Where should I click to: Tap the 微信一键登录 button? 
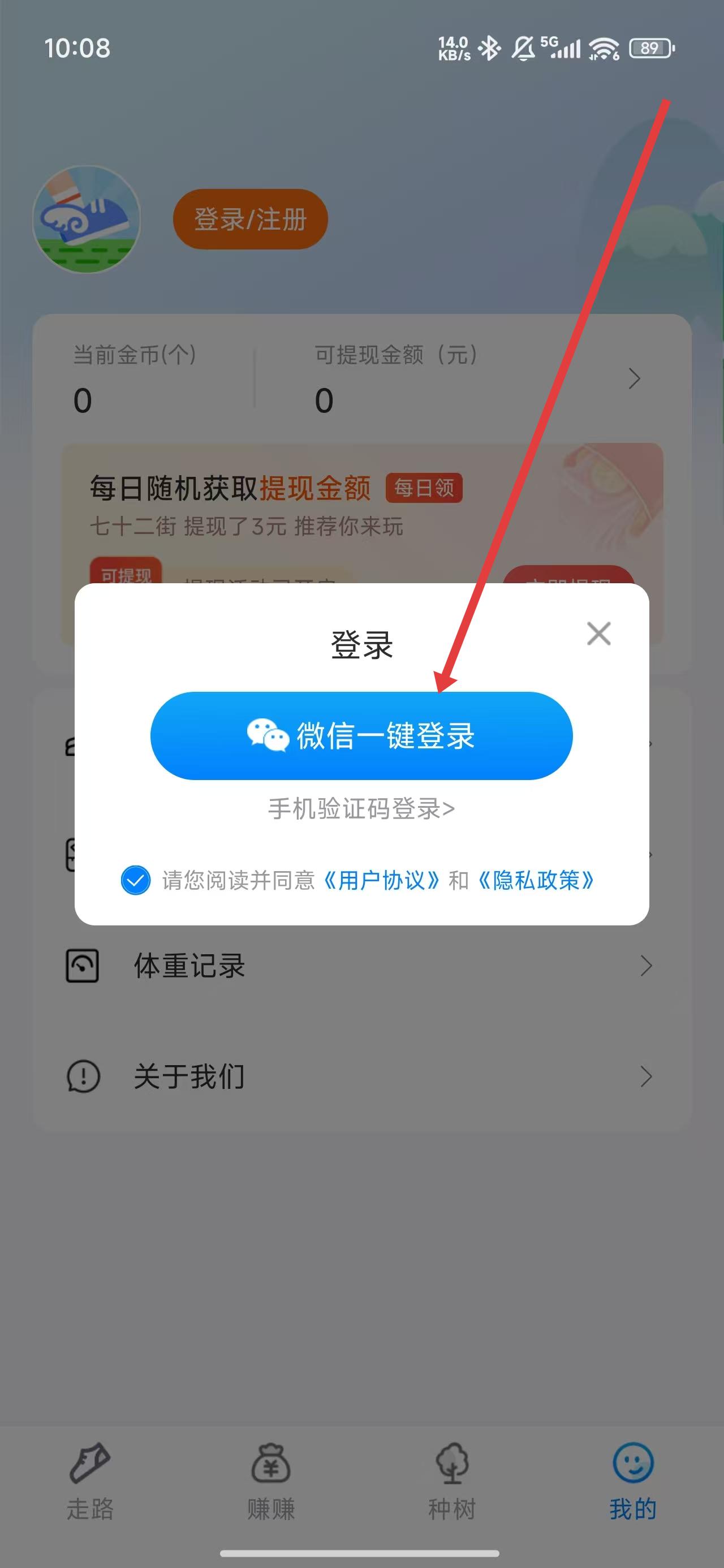pyautogui.click(x=361, y=735)
